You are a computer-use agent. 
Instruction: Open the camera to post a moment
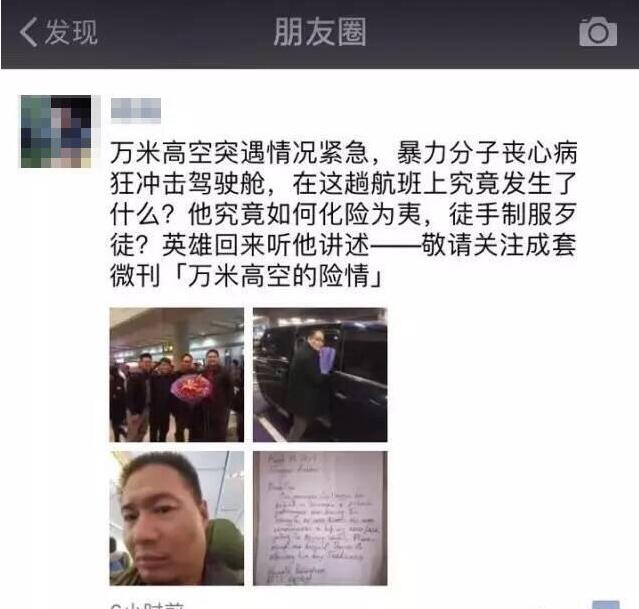[598, 32]
